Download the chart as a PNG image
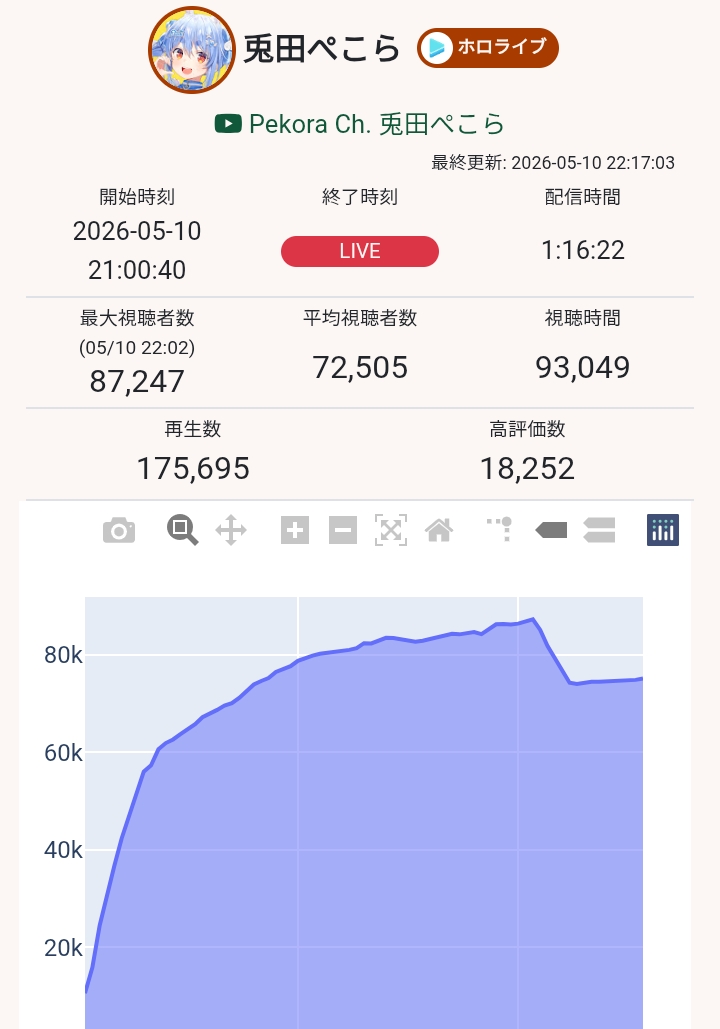Screen dimensions: 720x1029 [119, 530]
